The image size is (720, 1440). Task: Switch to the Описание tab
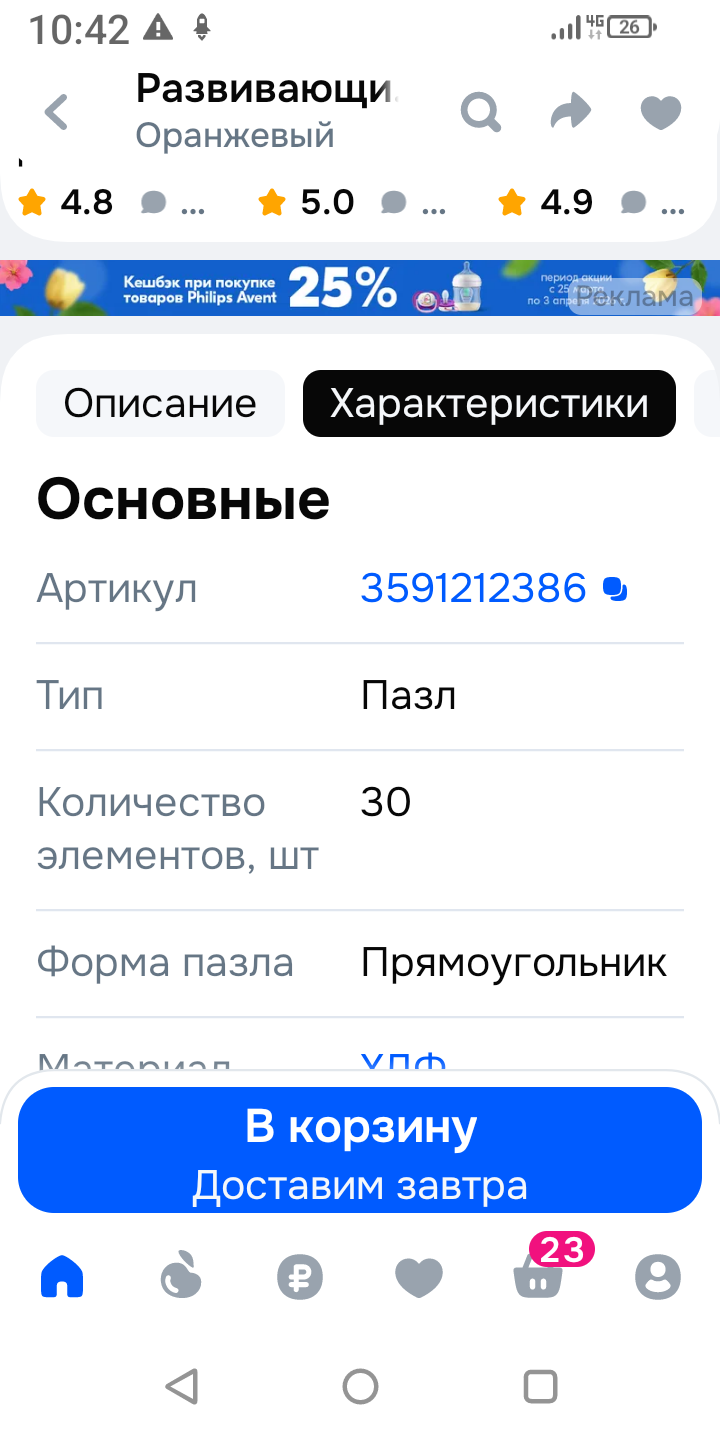tap(160, 404)
